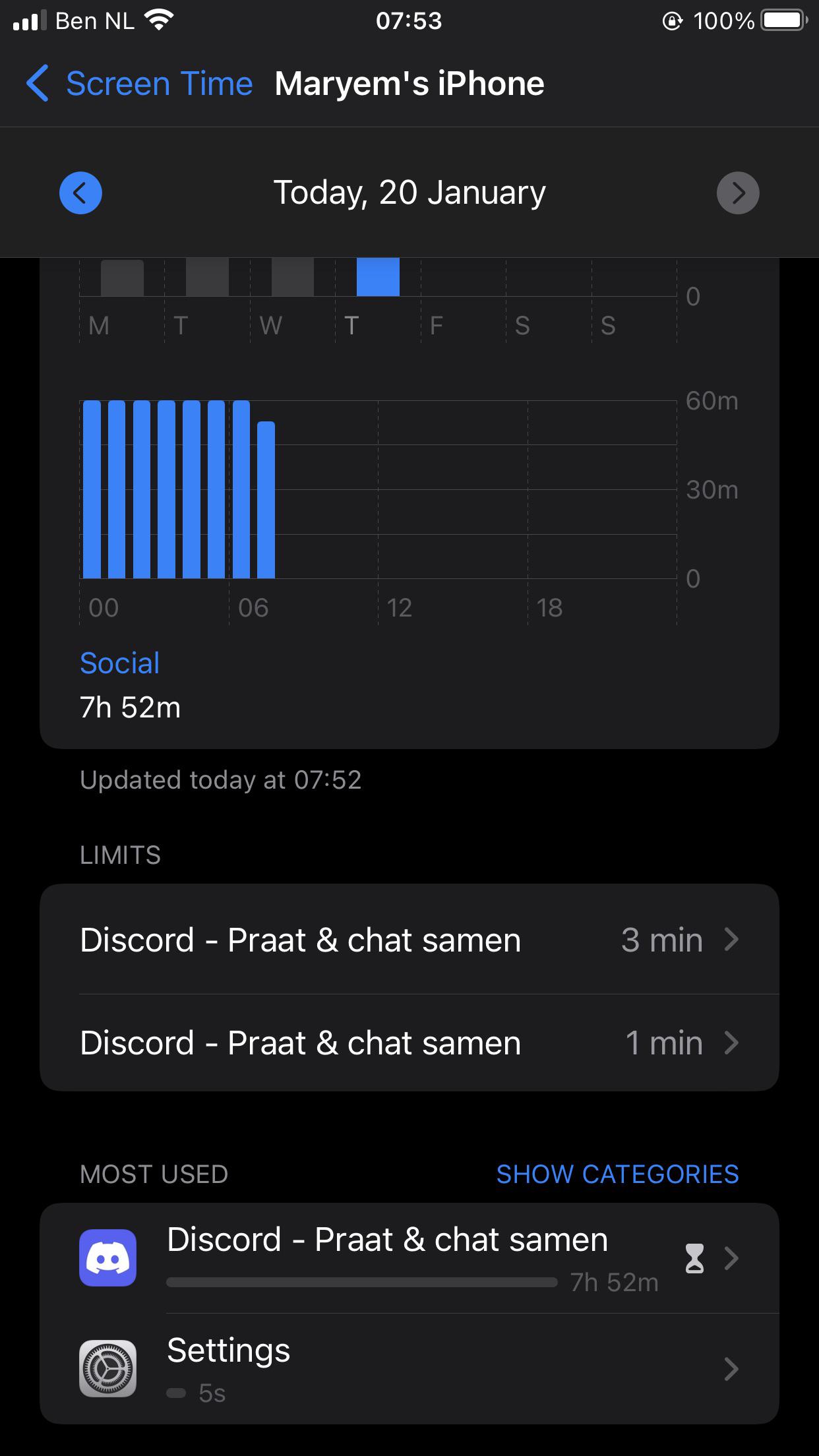Go to the previous day with the left arrow

point(80,193)
